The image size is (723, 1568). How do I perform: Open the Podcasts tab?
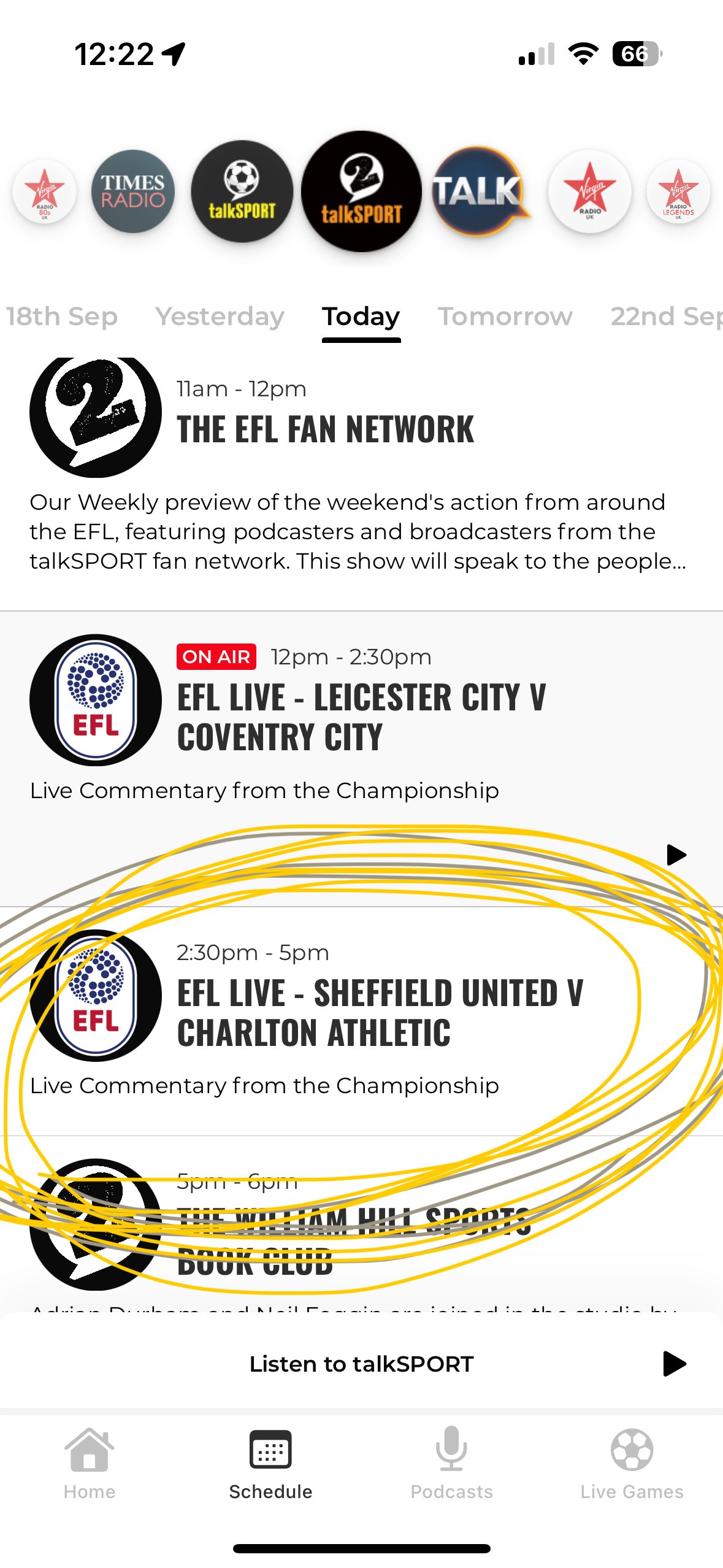pyautogui.click(x=451, y=1462)
